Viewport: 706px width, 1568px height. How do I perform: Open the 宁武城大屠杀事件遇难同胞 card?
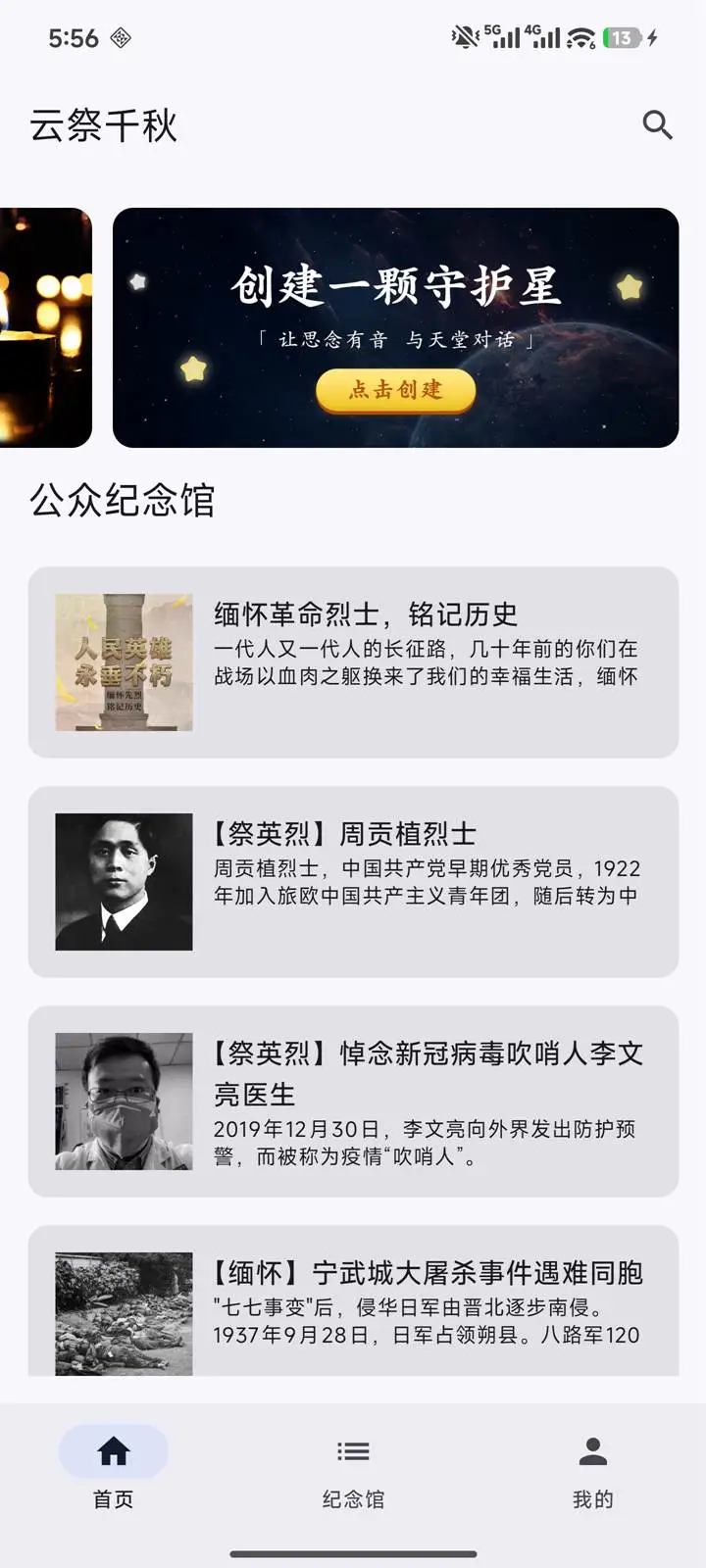(x=353, y=1301)
